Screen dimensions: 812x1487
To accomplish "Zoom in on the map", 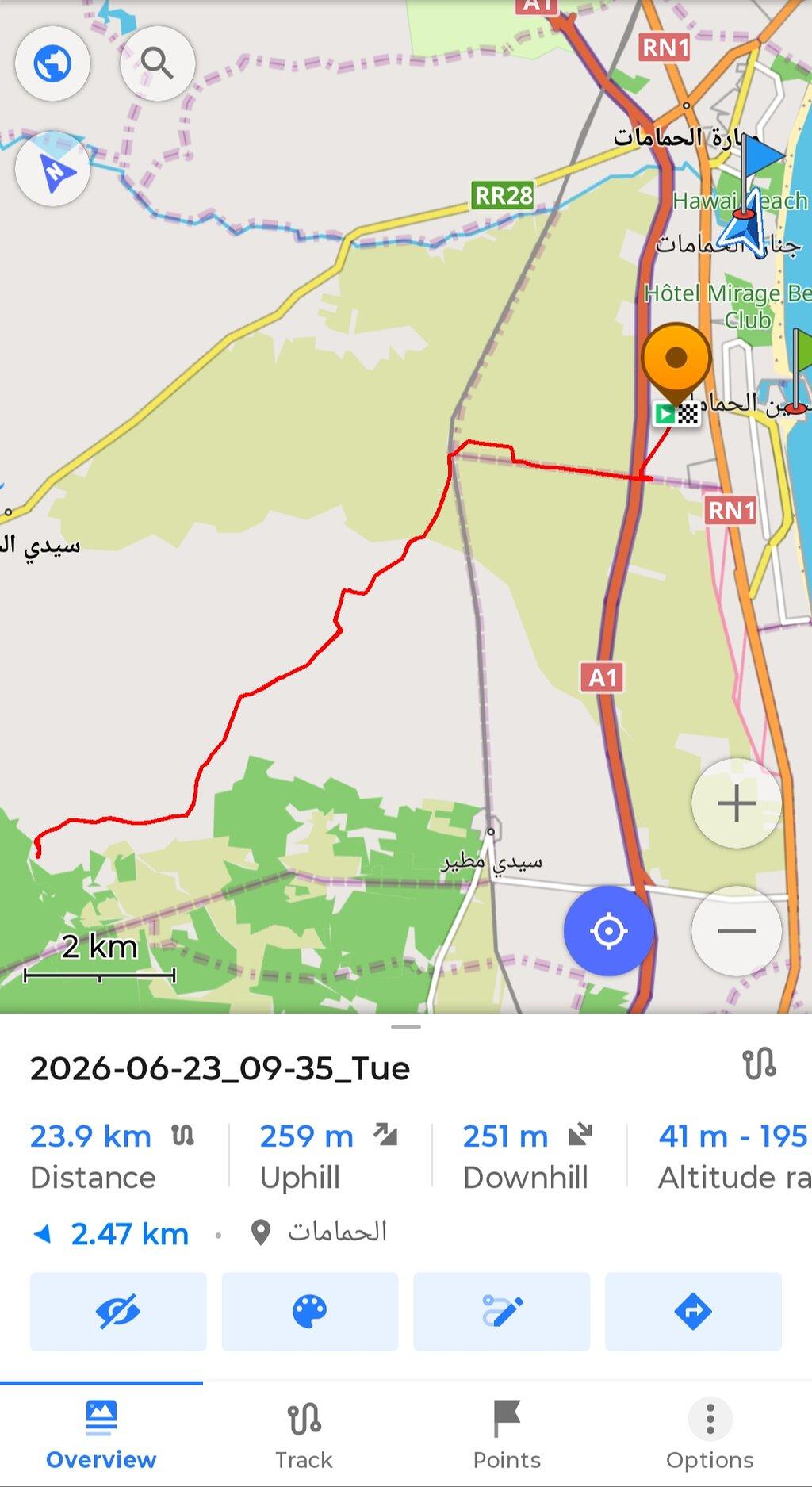I will (x=736, y=803).
